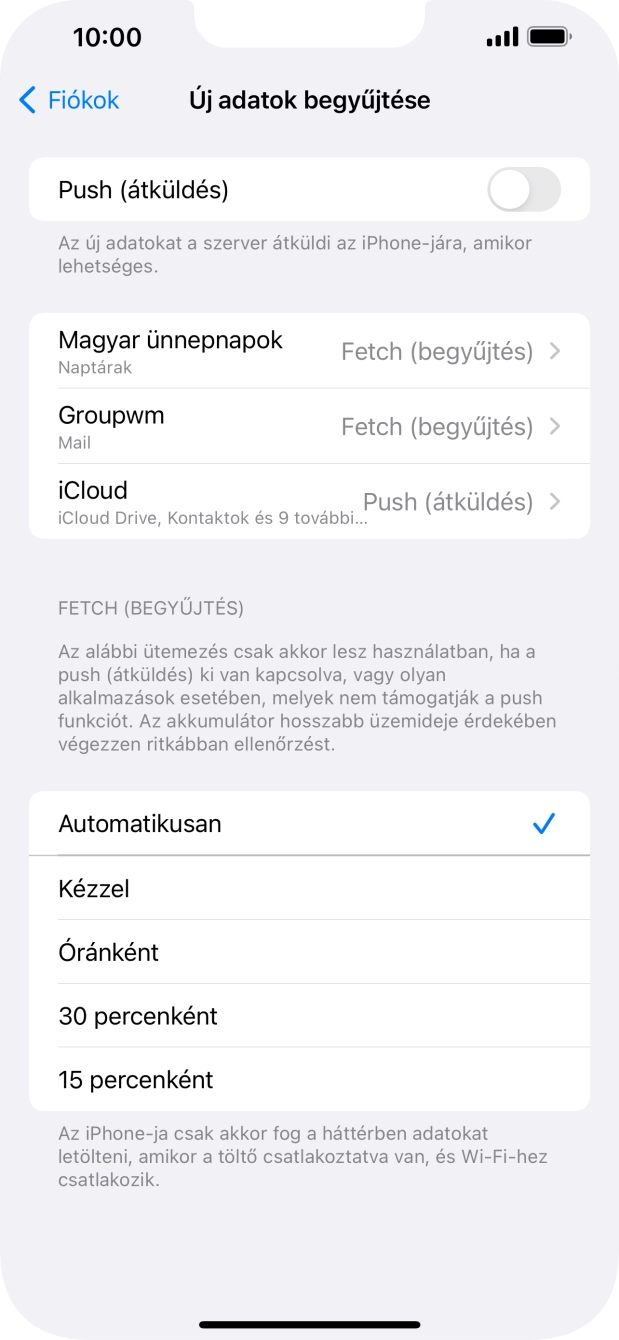The width and height of the screenshot is (619, 1340).
Task: Set fetch to Óránként
Action: point(309,952)
